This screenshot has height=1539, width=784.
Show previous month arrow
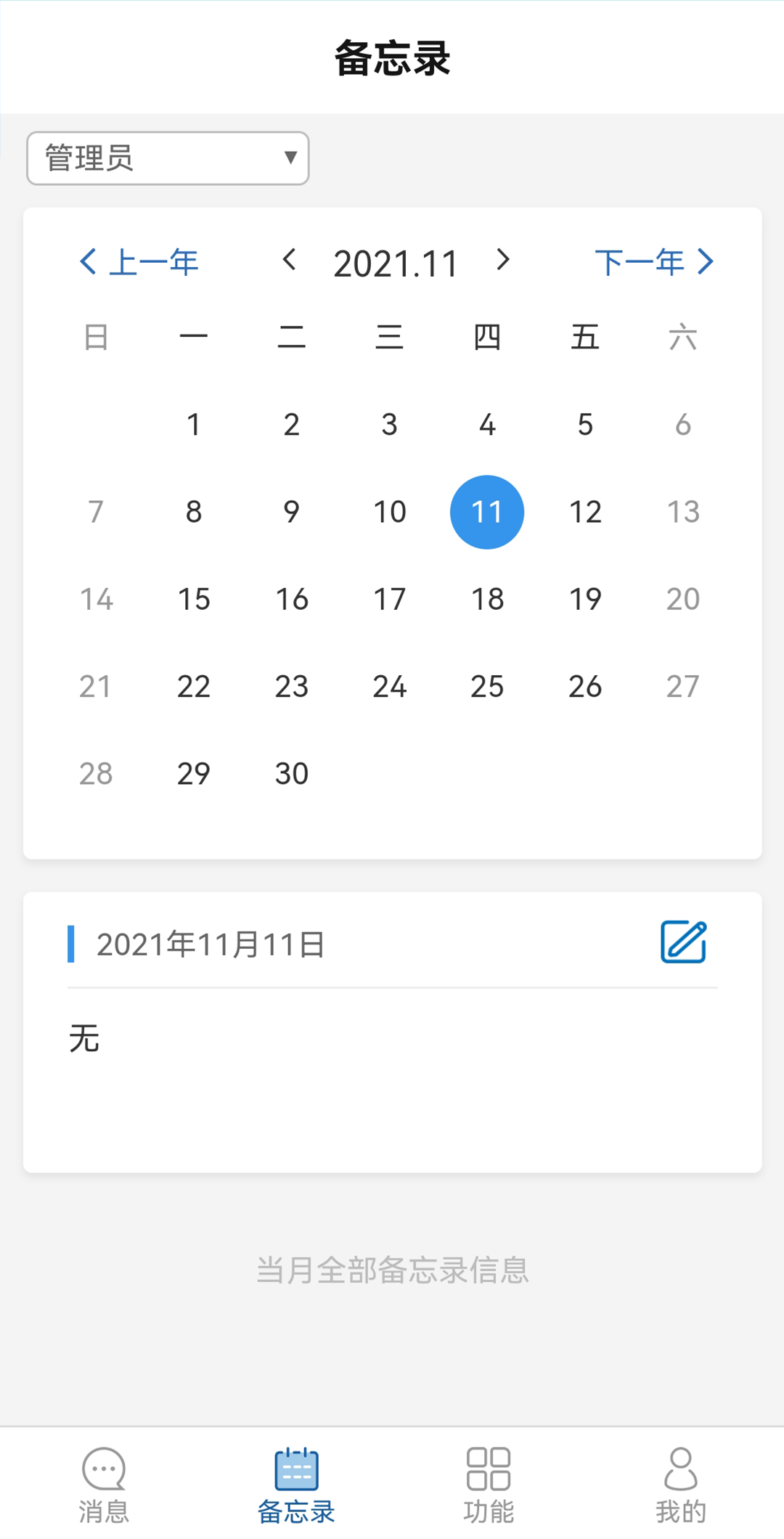[x=289, y=260]
